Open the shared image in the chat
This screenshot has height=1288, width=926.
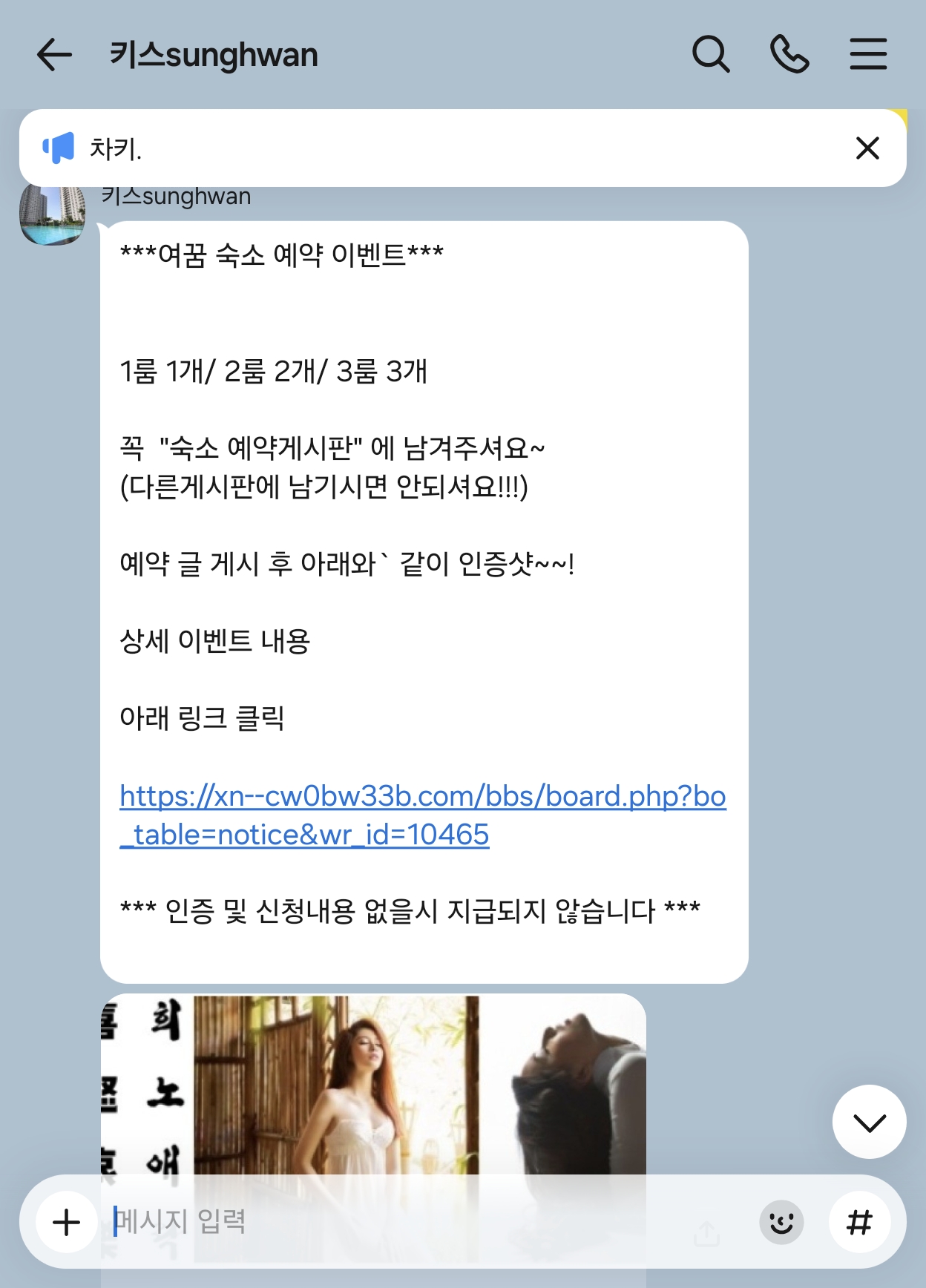373,1084
